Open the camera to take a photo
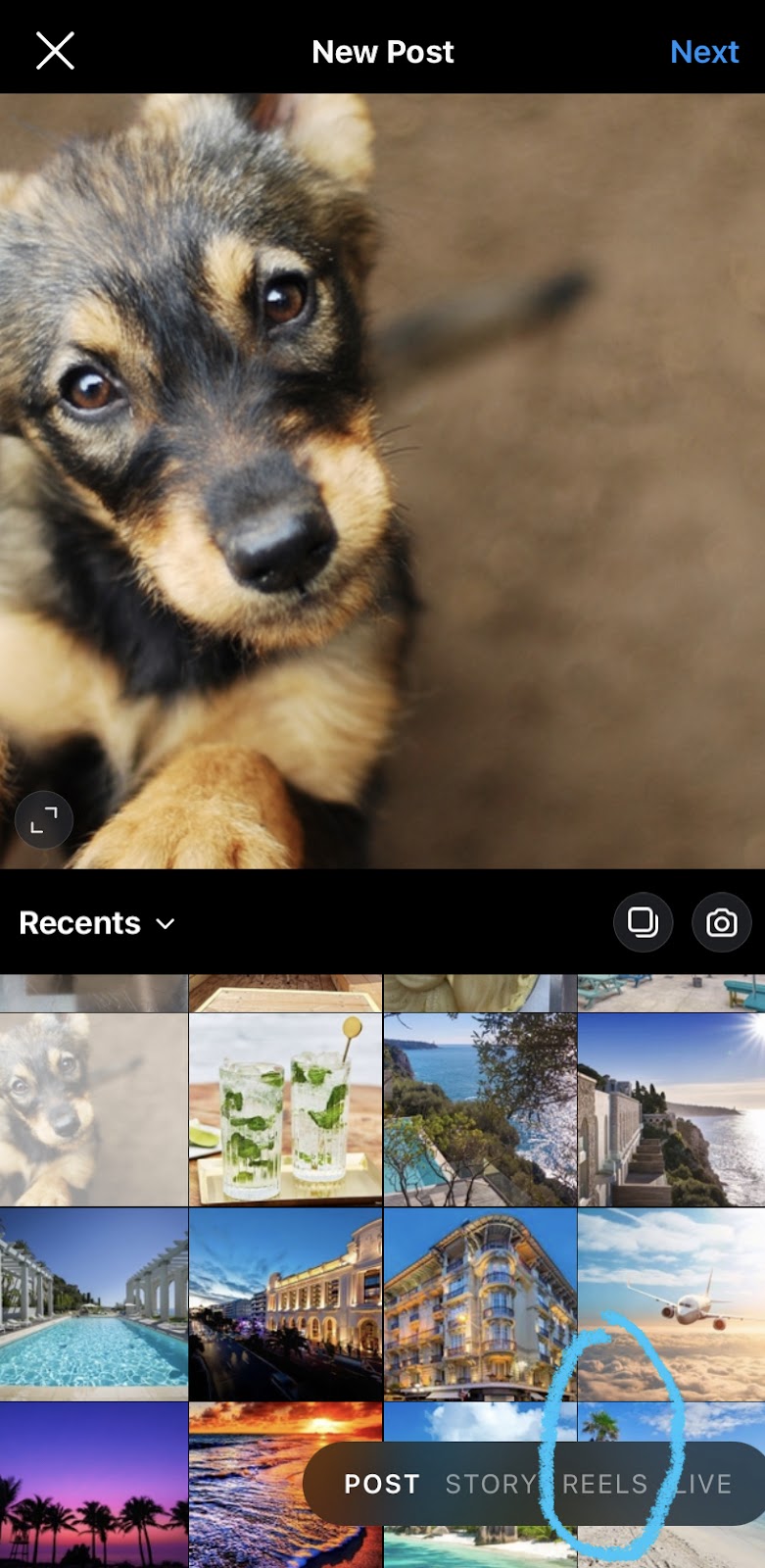The width and height of the screenshot is (765, 1568). 722,922
